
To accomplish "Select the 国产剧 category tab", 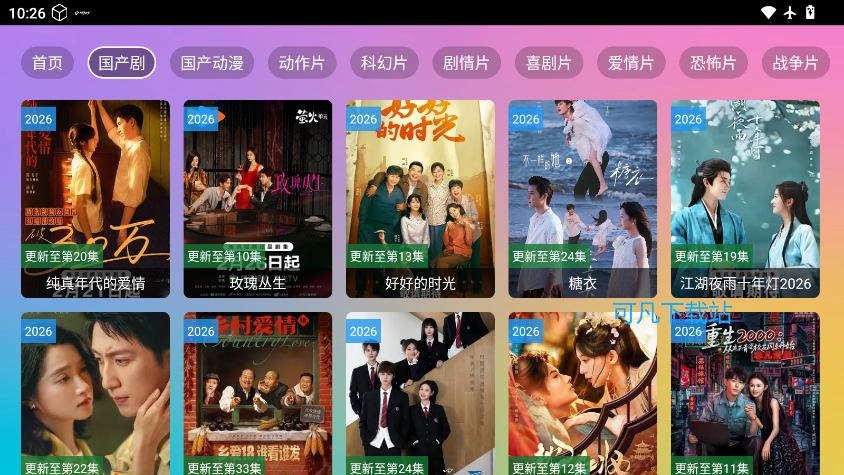I will pos(122,63).
